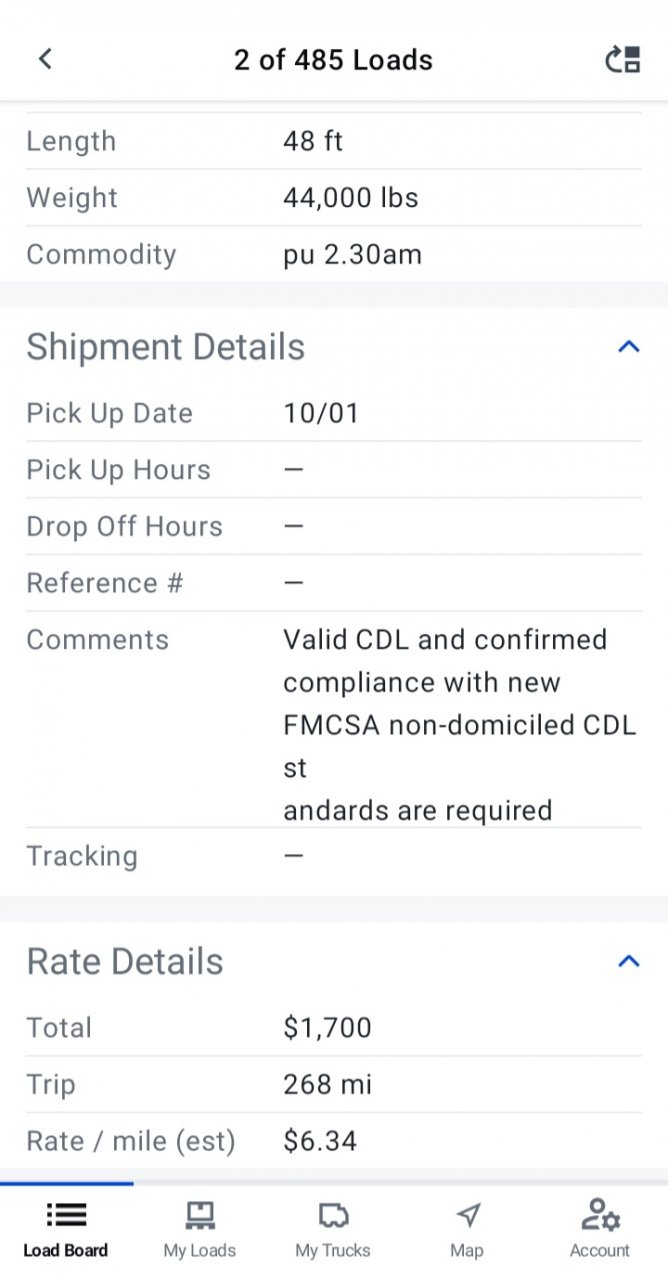
Task: Switch to the Account tab
Action: point(600,1230)
